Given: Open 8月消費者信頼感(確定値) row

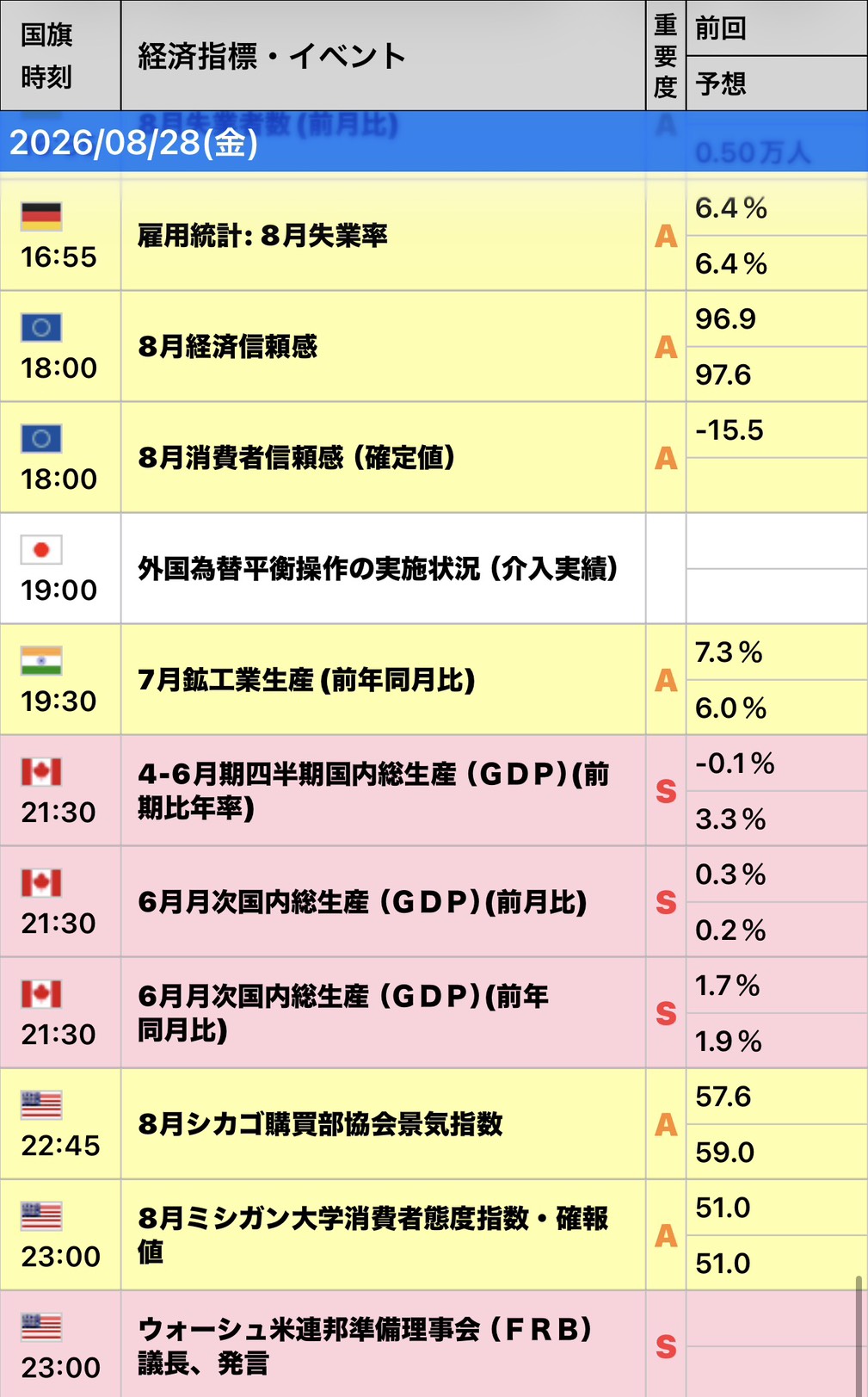Looking at the screenshot, I should coord(434,457).
